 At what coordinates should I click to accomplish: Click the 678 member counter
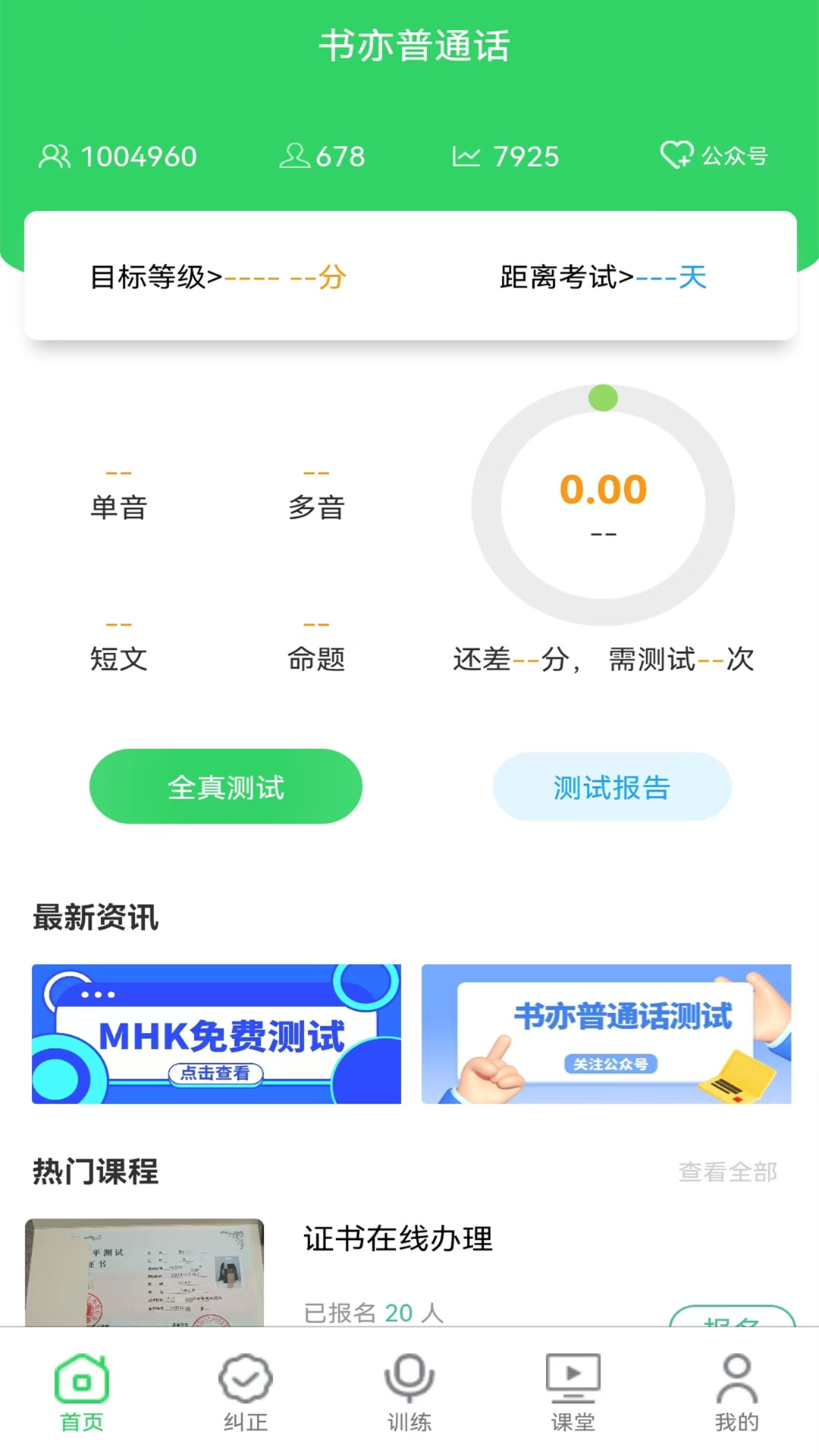[x=324, y=156]
